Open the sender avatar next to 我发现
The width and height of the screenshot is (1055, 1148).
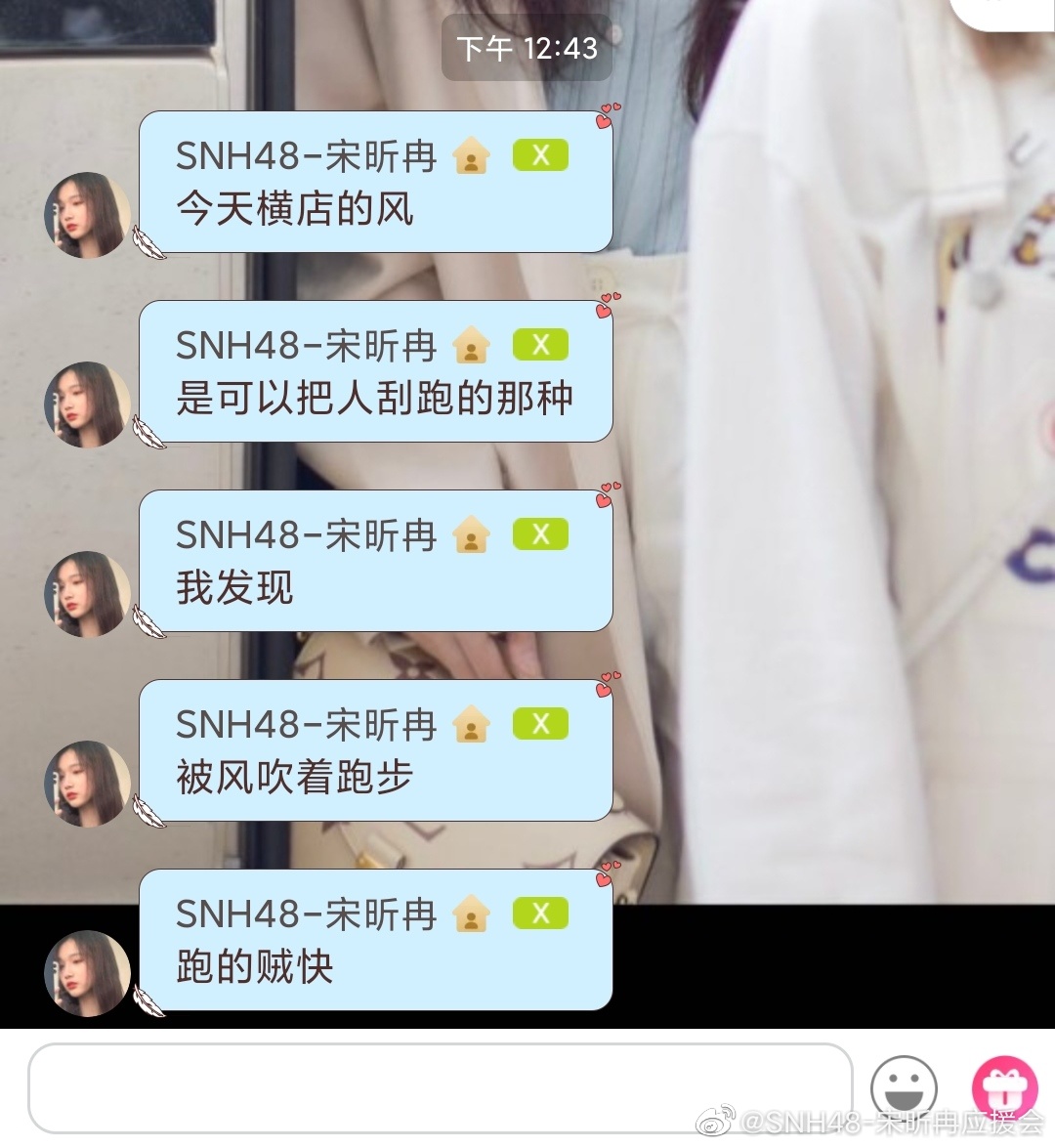point(88,594)
